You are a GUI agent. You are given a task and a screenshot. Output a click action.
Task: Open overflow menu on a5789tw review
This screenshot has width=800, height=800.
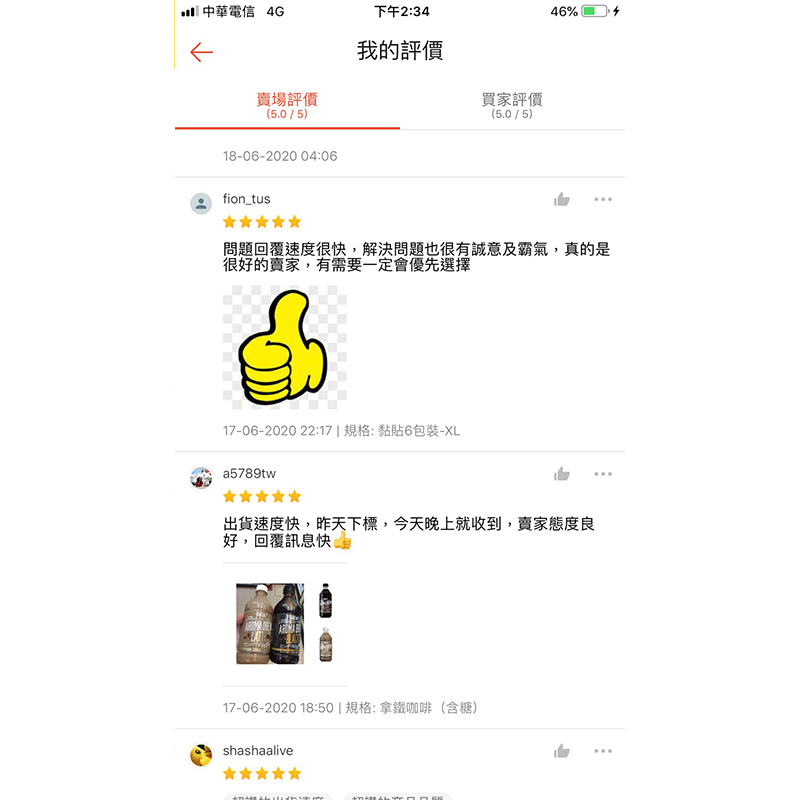point(603,474)
